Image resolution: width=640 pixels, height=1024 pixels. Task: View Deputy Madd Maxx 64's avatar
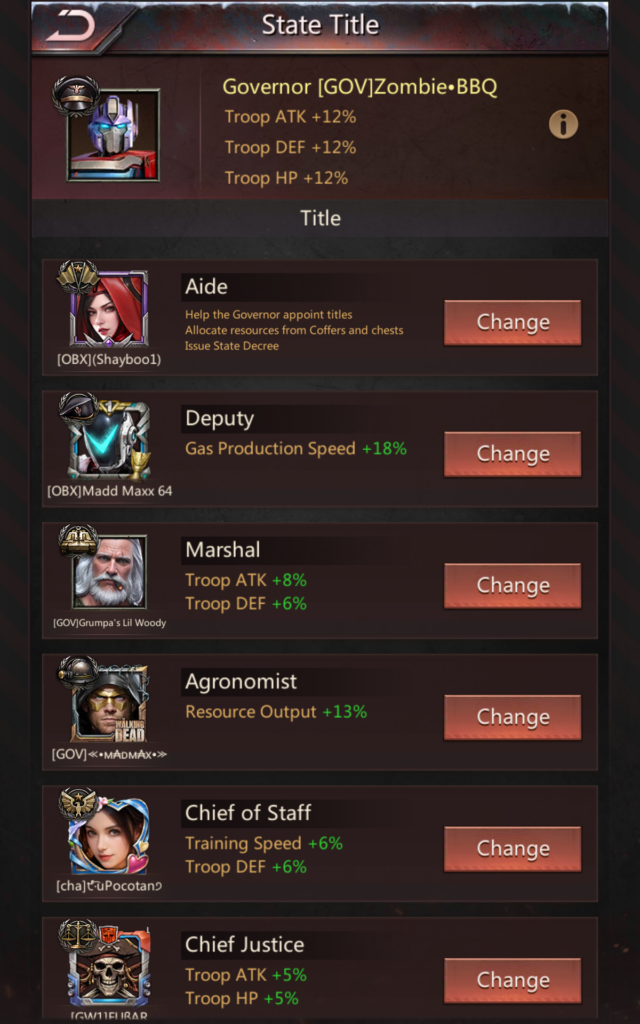(109, 440)
